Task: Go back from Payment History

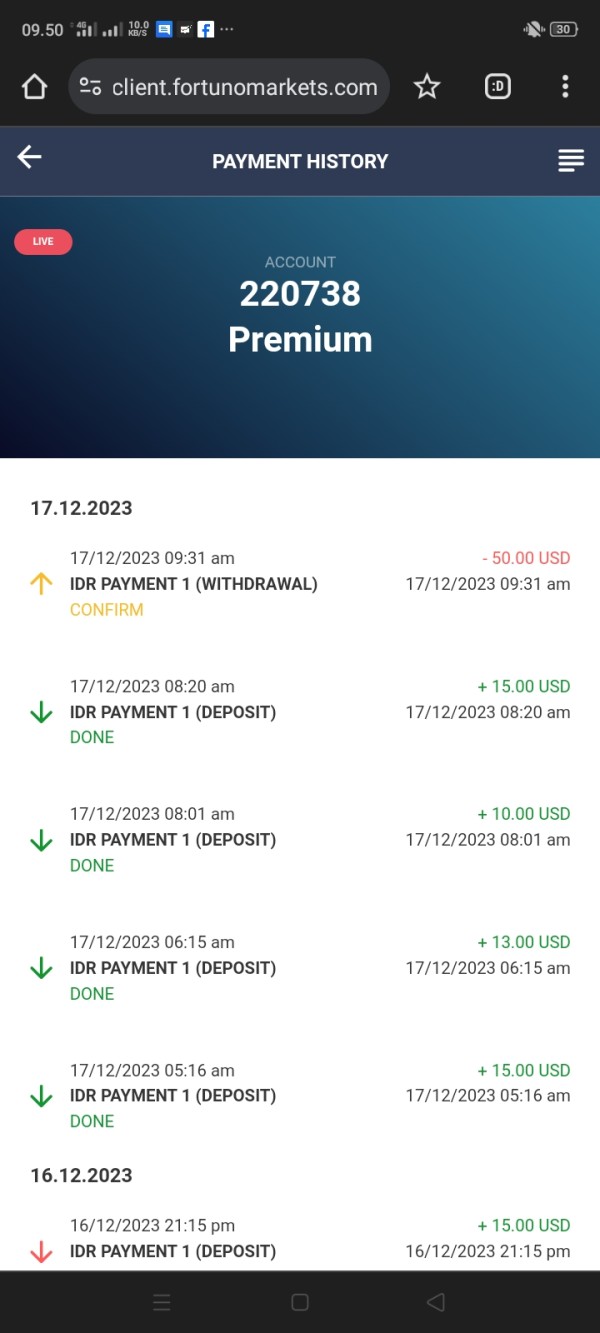Action: 30,157
